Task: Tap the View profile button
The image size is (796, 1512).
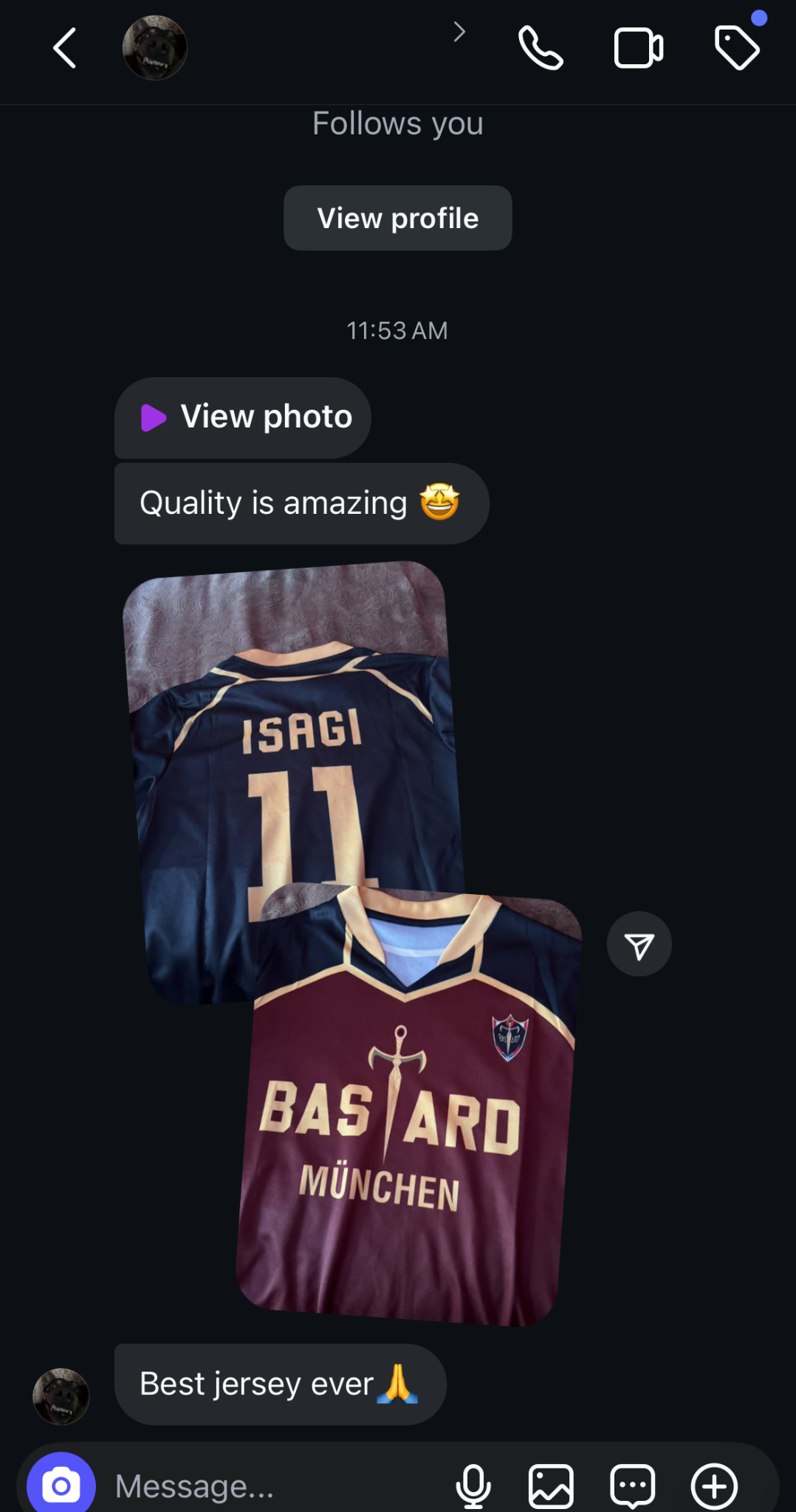Action: [x=397, y=219]
